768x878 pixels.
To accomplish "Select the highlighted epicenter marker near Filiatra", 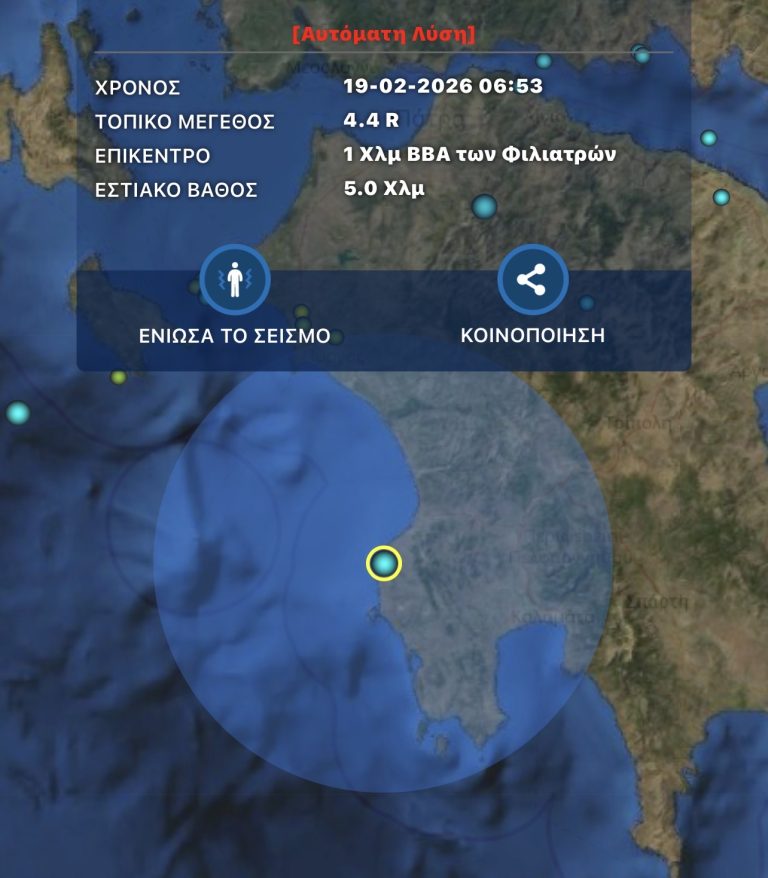I will [384, 564].
